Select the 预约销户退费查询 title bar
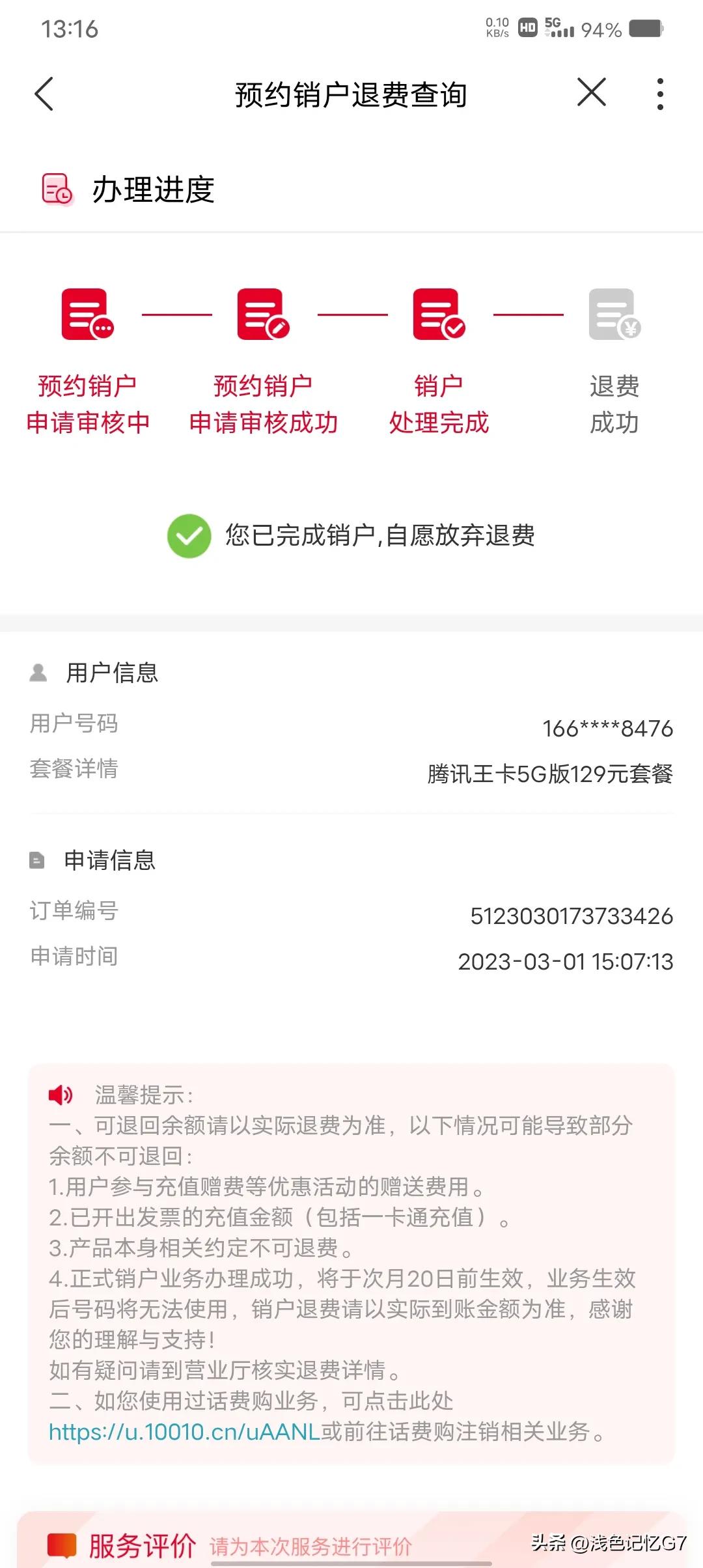 (x=351, y=94)
